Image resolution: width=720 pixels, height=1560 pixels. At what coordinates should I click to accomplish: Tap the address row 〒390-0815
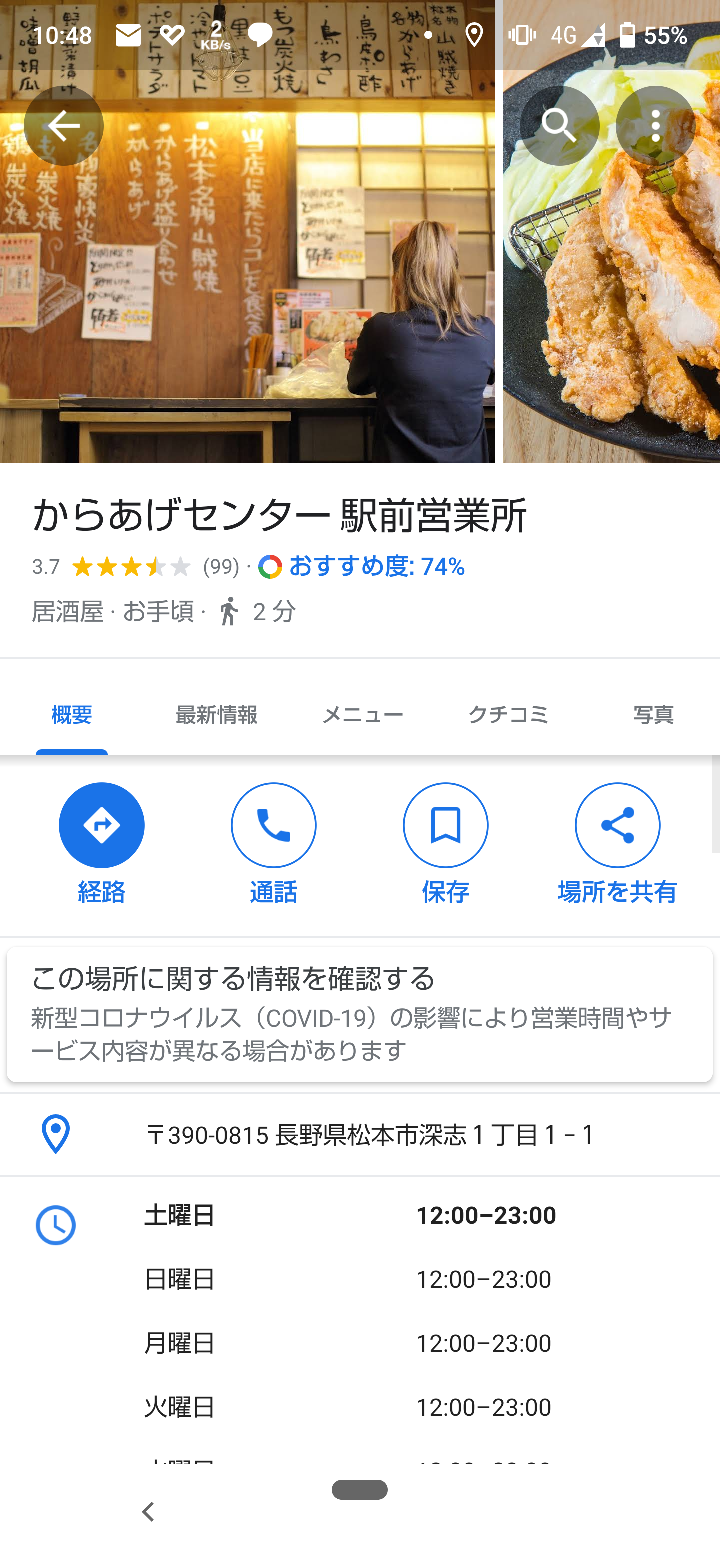click(x=369, y=1135)
